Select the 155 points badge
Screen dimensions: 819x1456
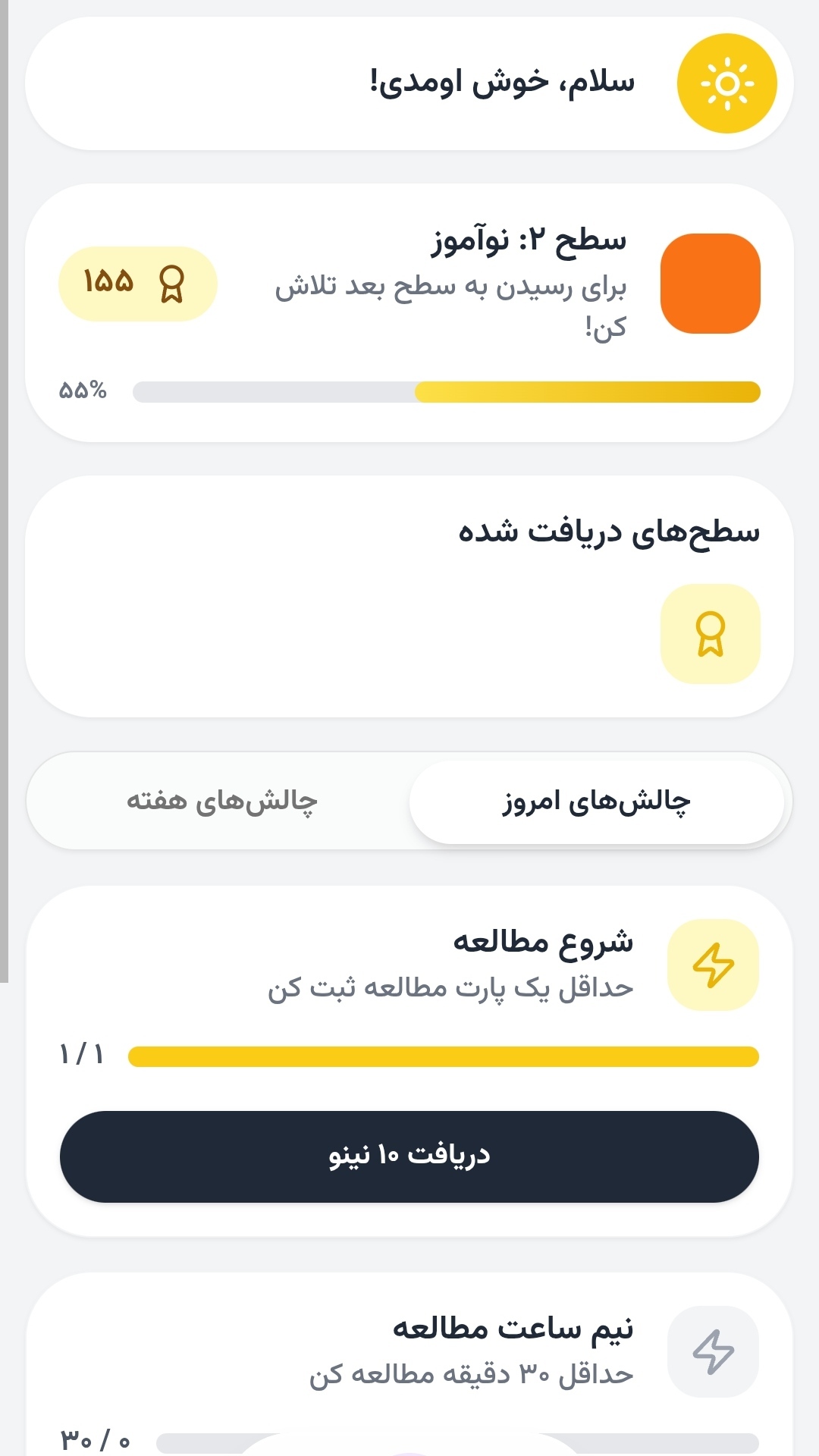tap(138, 284)
